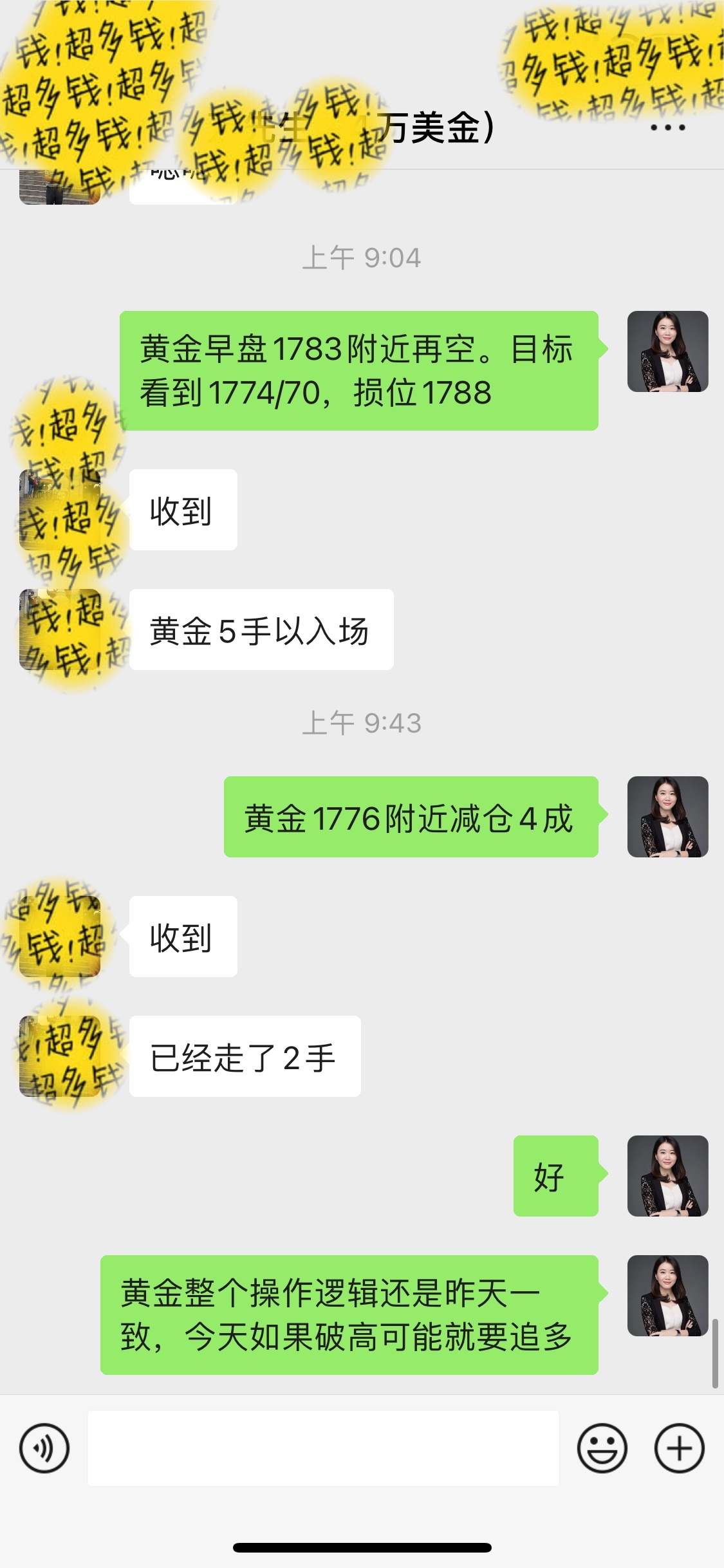Tap the message text input field
The height and width of the screenshot is (1568, 724).
click(x=323, y=1448)
